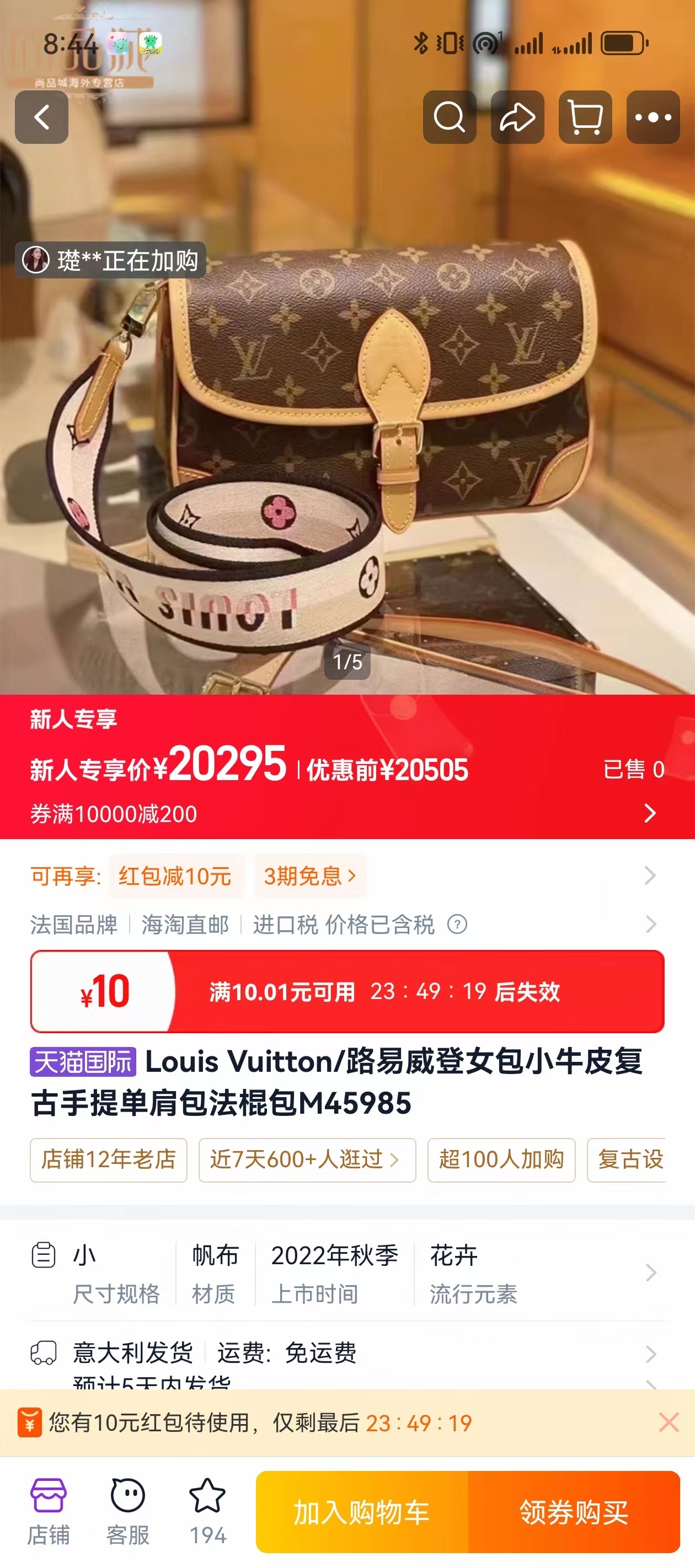Tap the 3期免息 installment chip
Viewport: 695px width, 1568px height.
coord(310,876)
